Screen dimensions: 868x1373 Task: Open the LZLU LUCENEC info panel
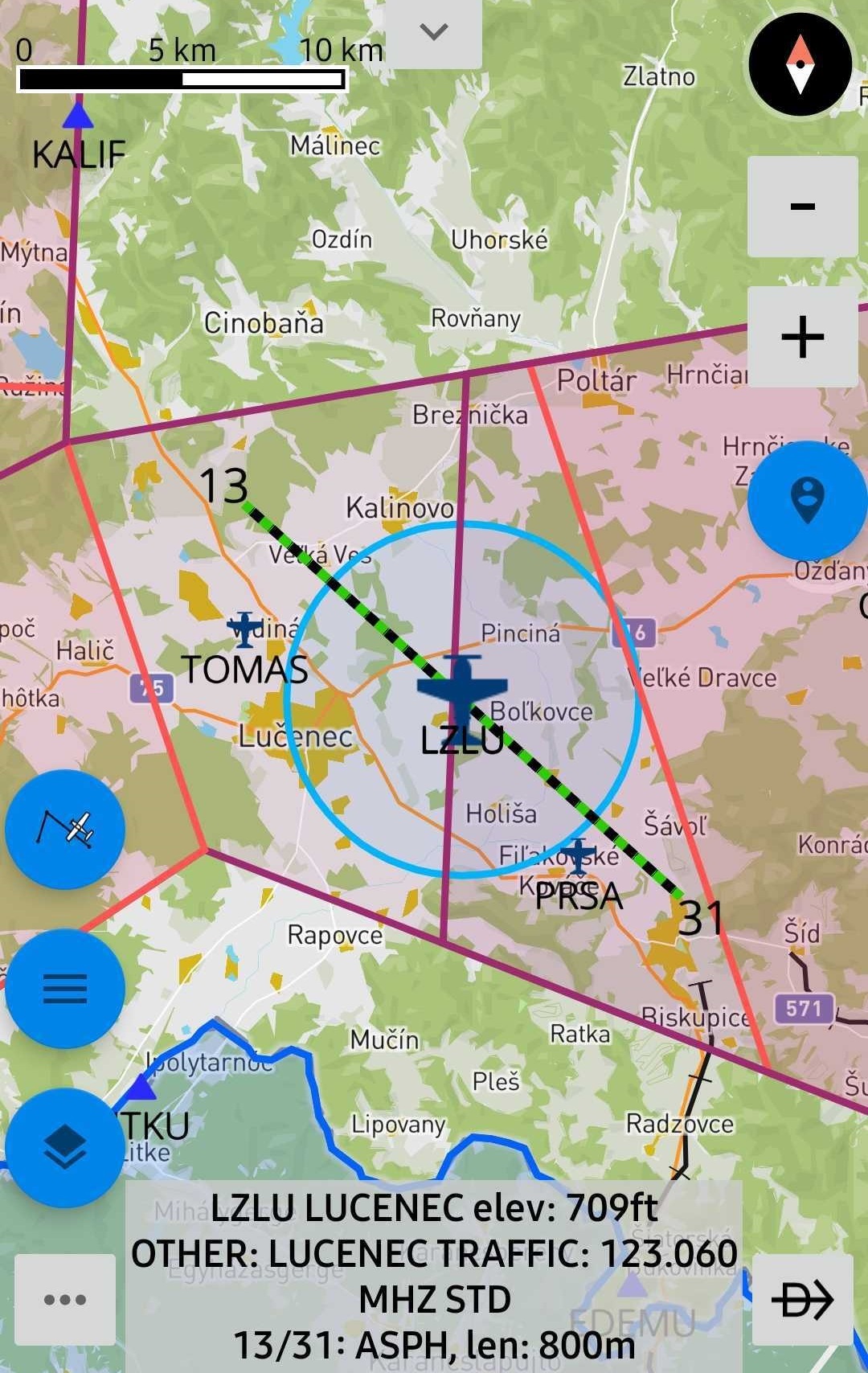[434, 1276]
